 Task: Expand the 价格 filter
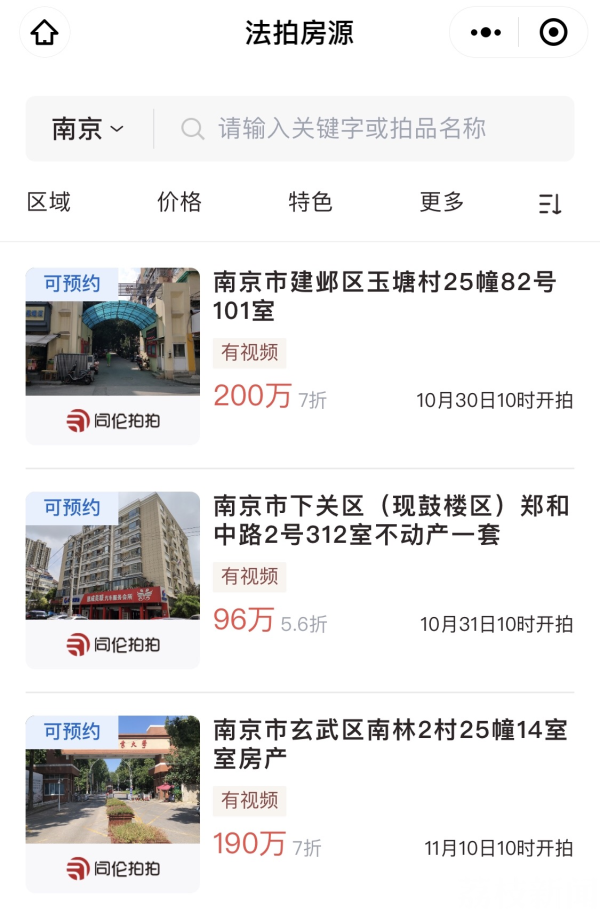point(180,202)
